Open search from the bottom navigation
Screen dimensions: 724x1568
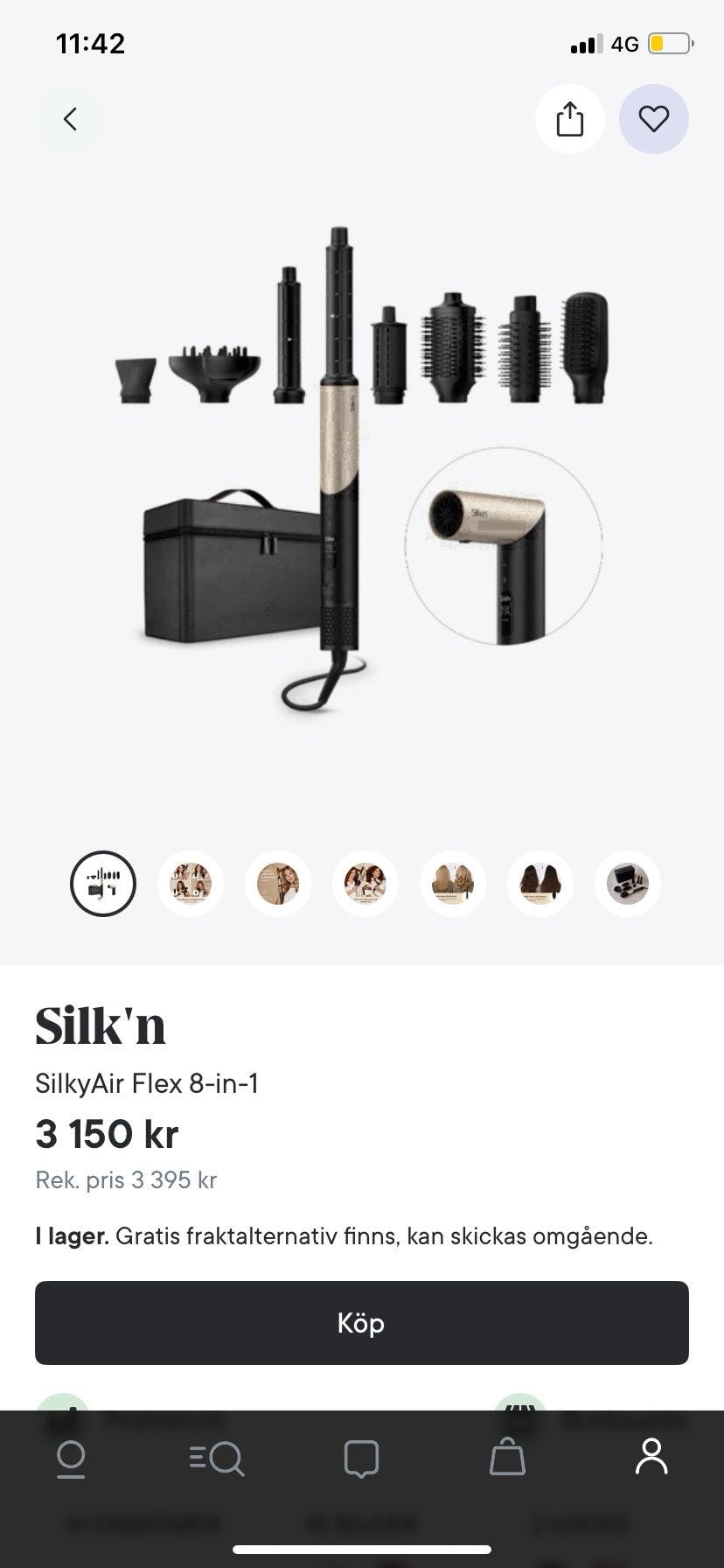click(217, 1459)
